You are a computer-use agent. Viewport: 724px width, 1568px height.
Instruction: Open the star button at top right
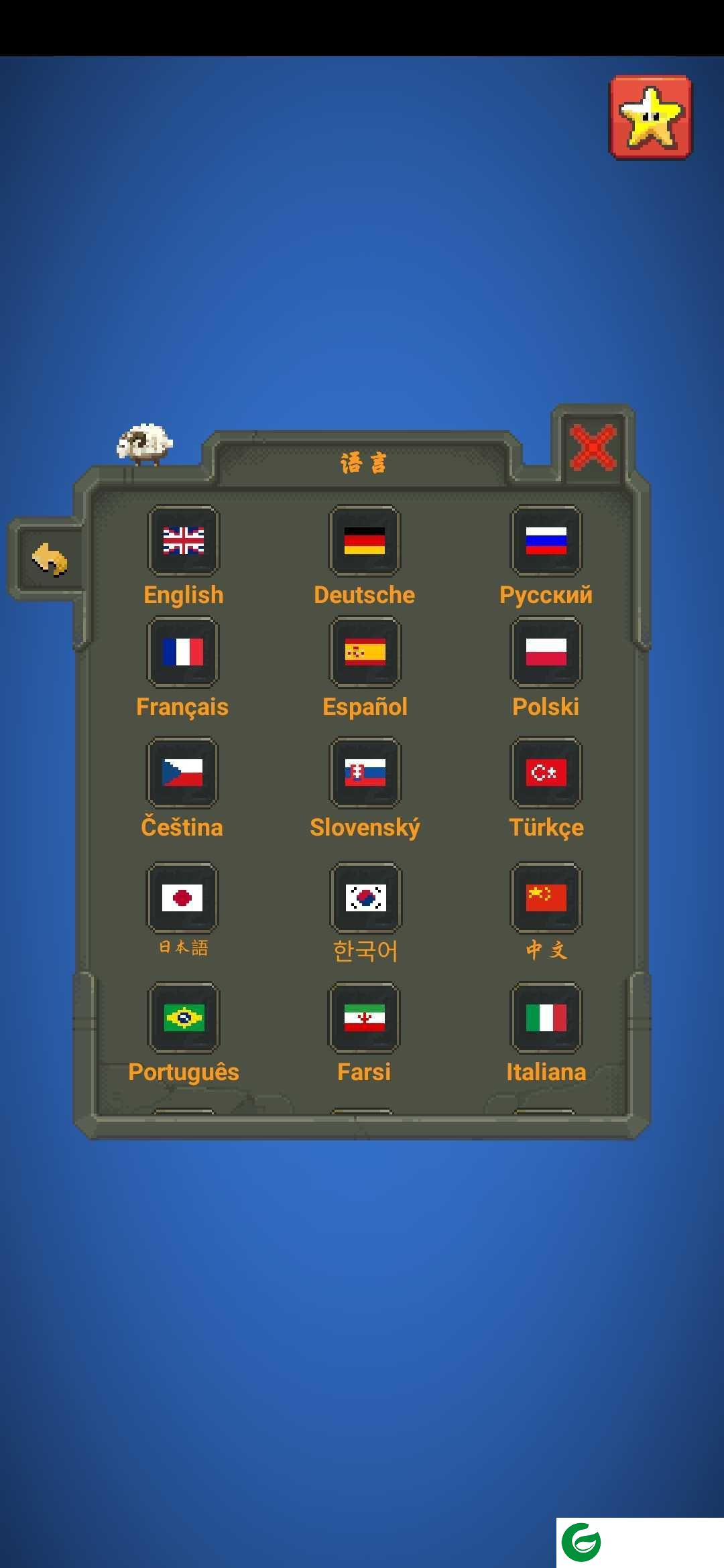coord(650,118)
